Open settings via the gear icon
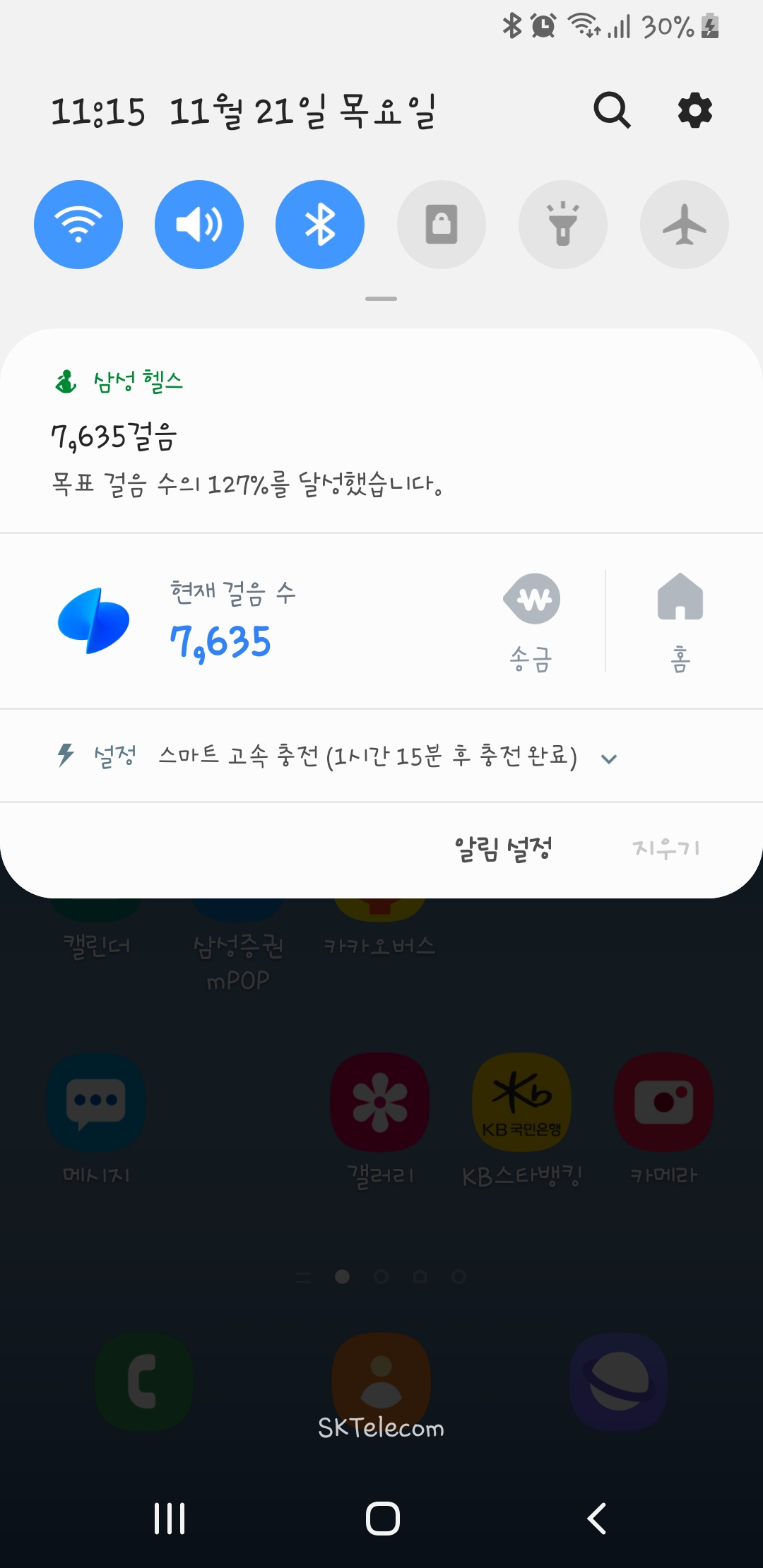This screenshot has width=763, height=1568. pos(695,110)
